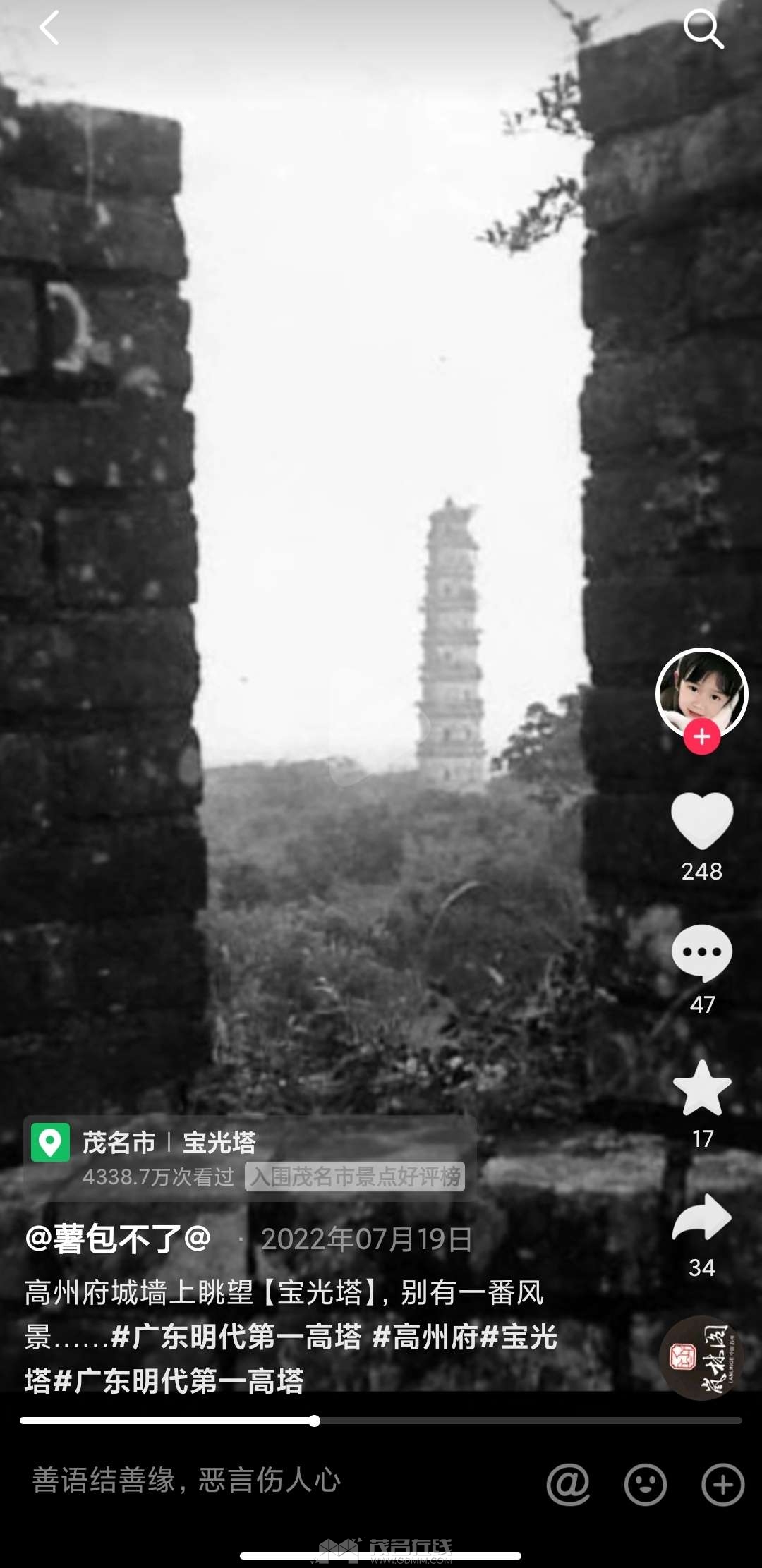Open the 茂名市 宝光塔 location card

(x=250, y=1159)
